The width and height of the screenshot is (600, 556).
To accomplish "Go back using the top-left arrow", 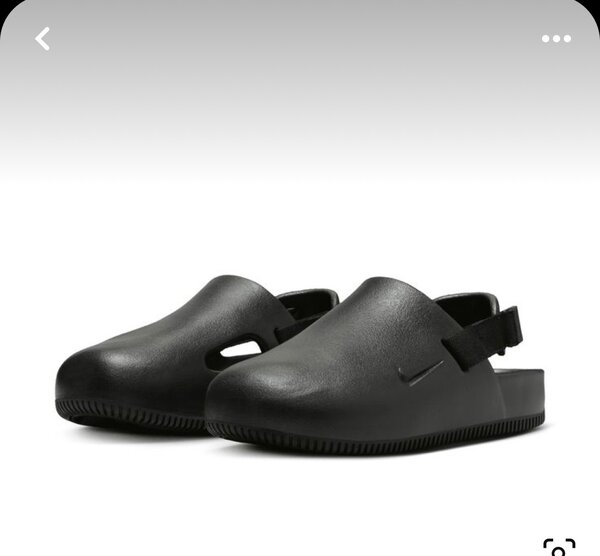I will [x=42, y=39].
